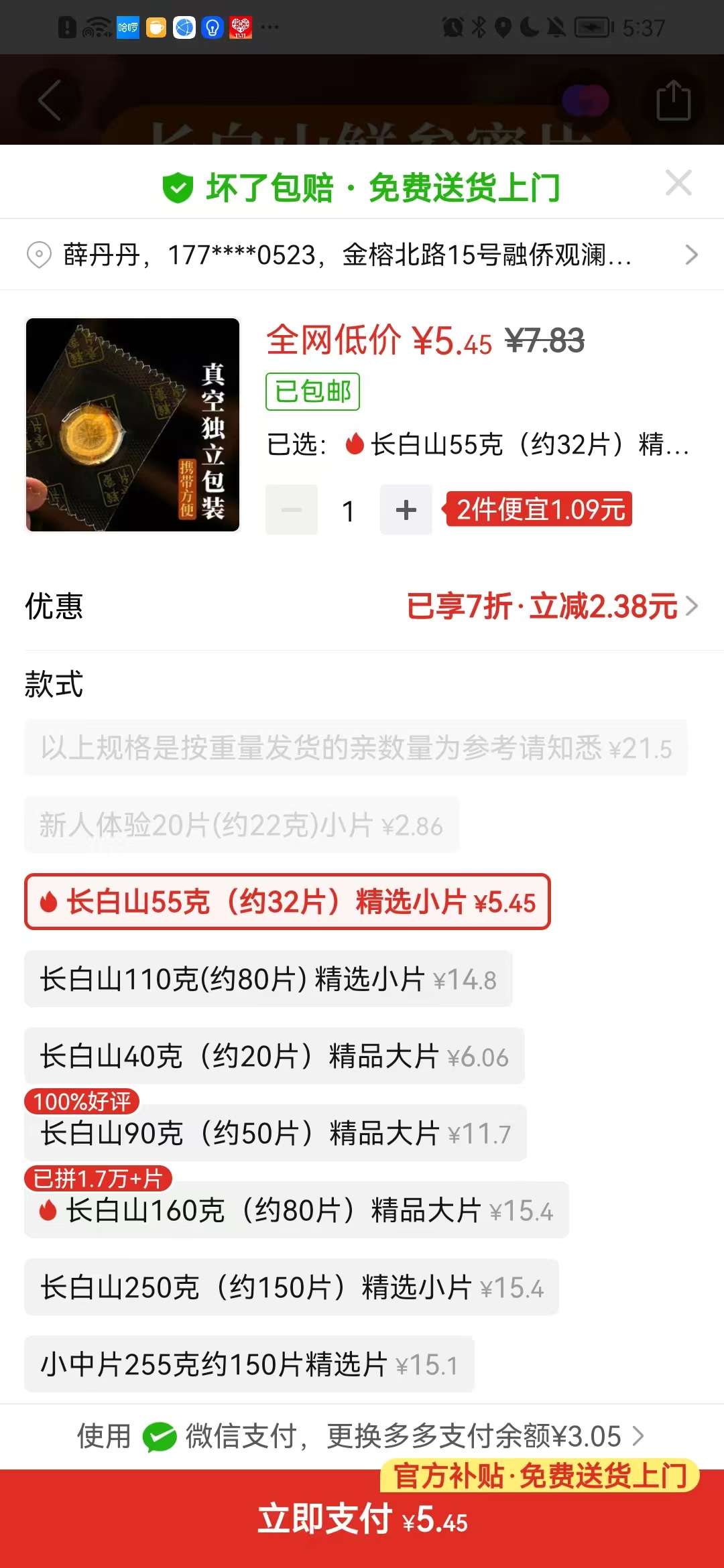Close the purchase options sheet

[x=678, y=183]
